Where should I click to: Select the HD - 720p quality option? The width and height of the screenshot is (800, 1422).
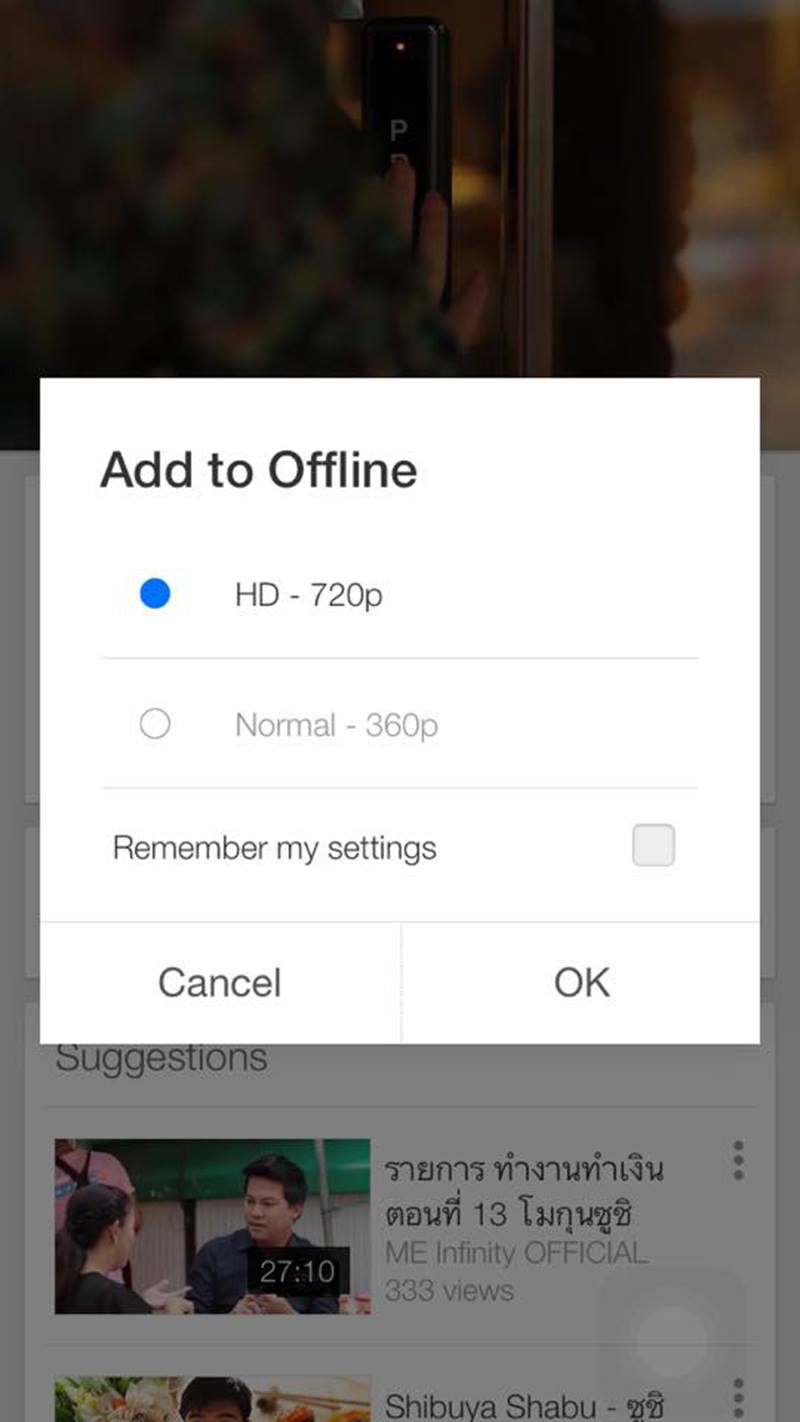pos(155,595)
